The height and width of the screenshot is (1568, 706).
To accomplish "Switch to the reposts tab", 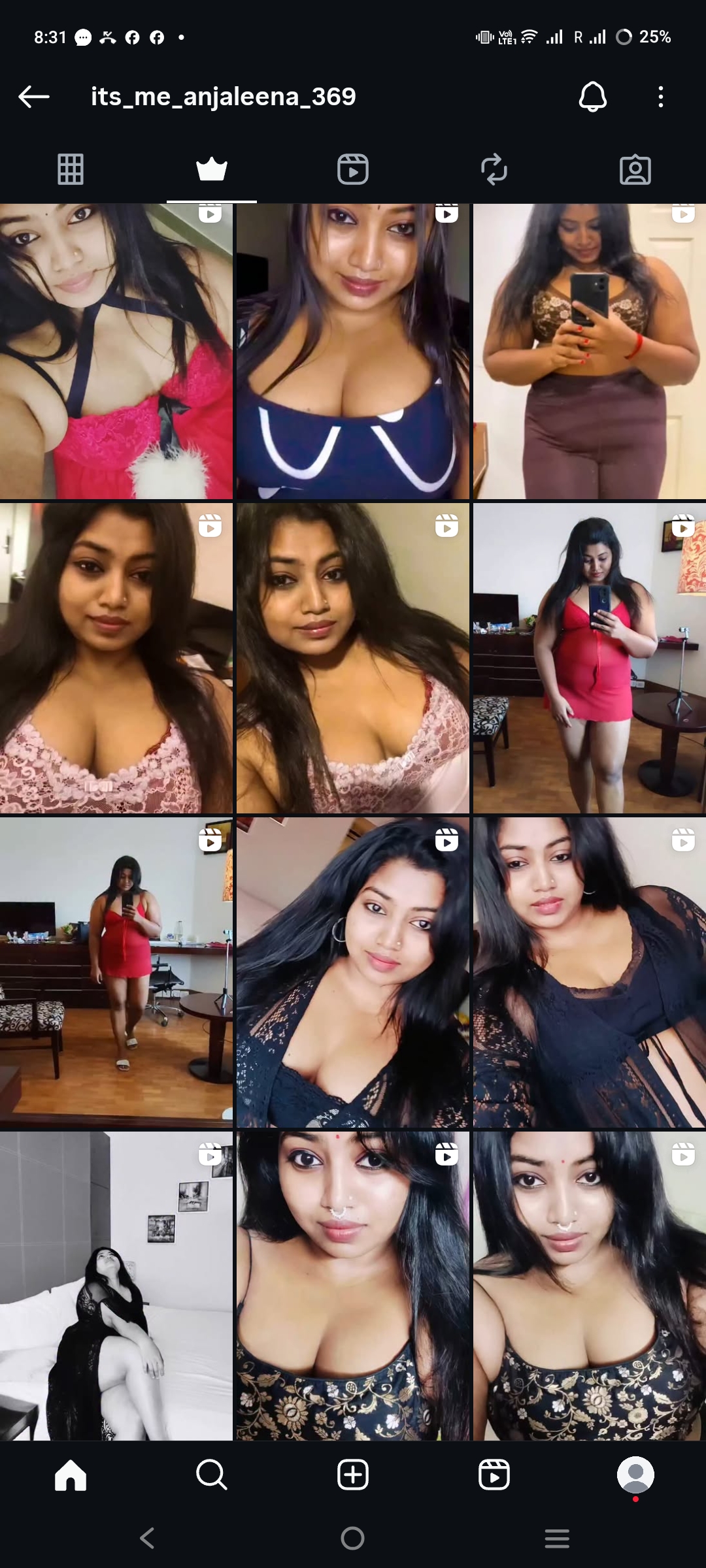I will click(x=494, y=169).
